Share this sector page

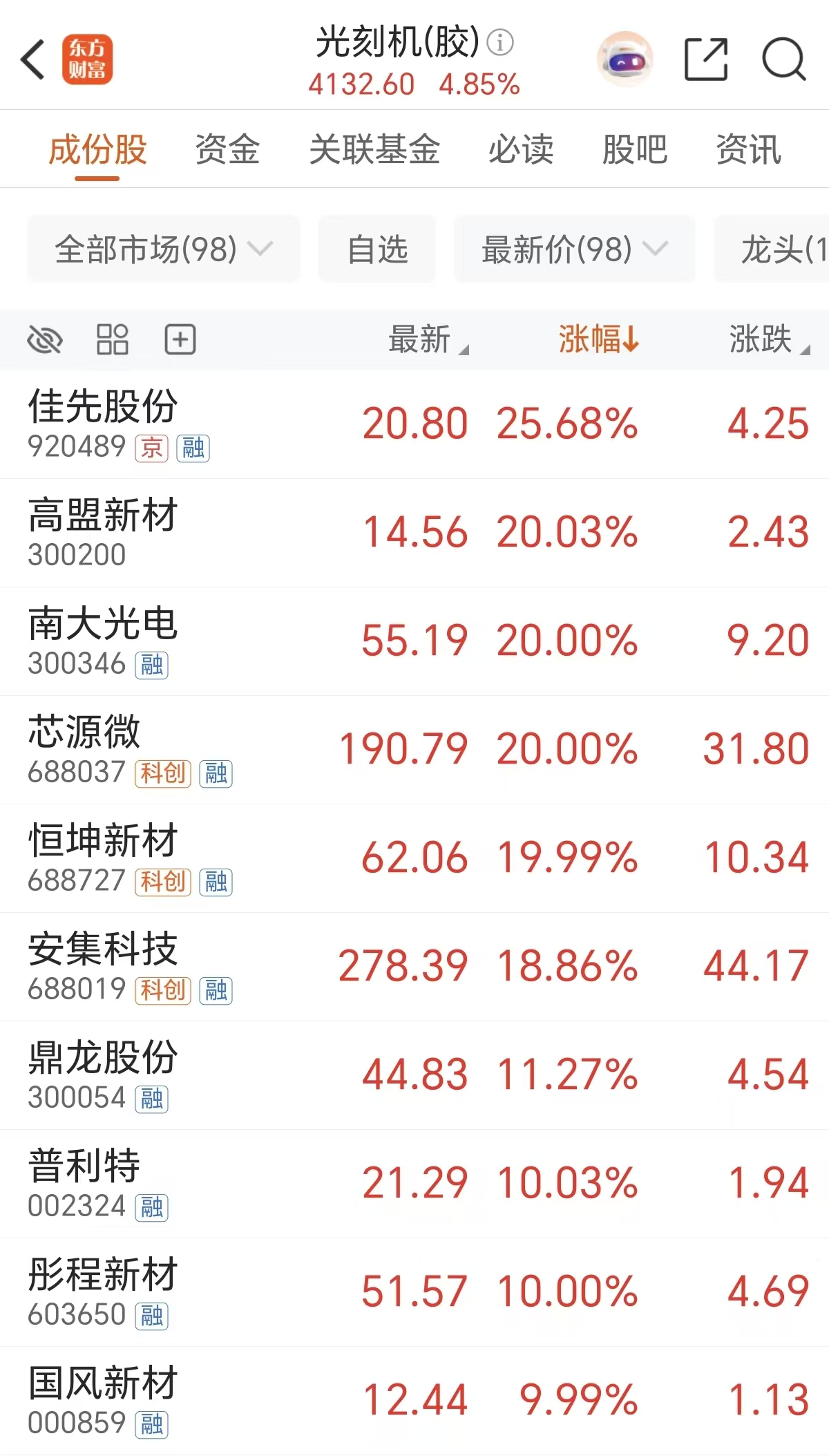tap(705, 59)
